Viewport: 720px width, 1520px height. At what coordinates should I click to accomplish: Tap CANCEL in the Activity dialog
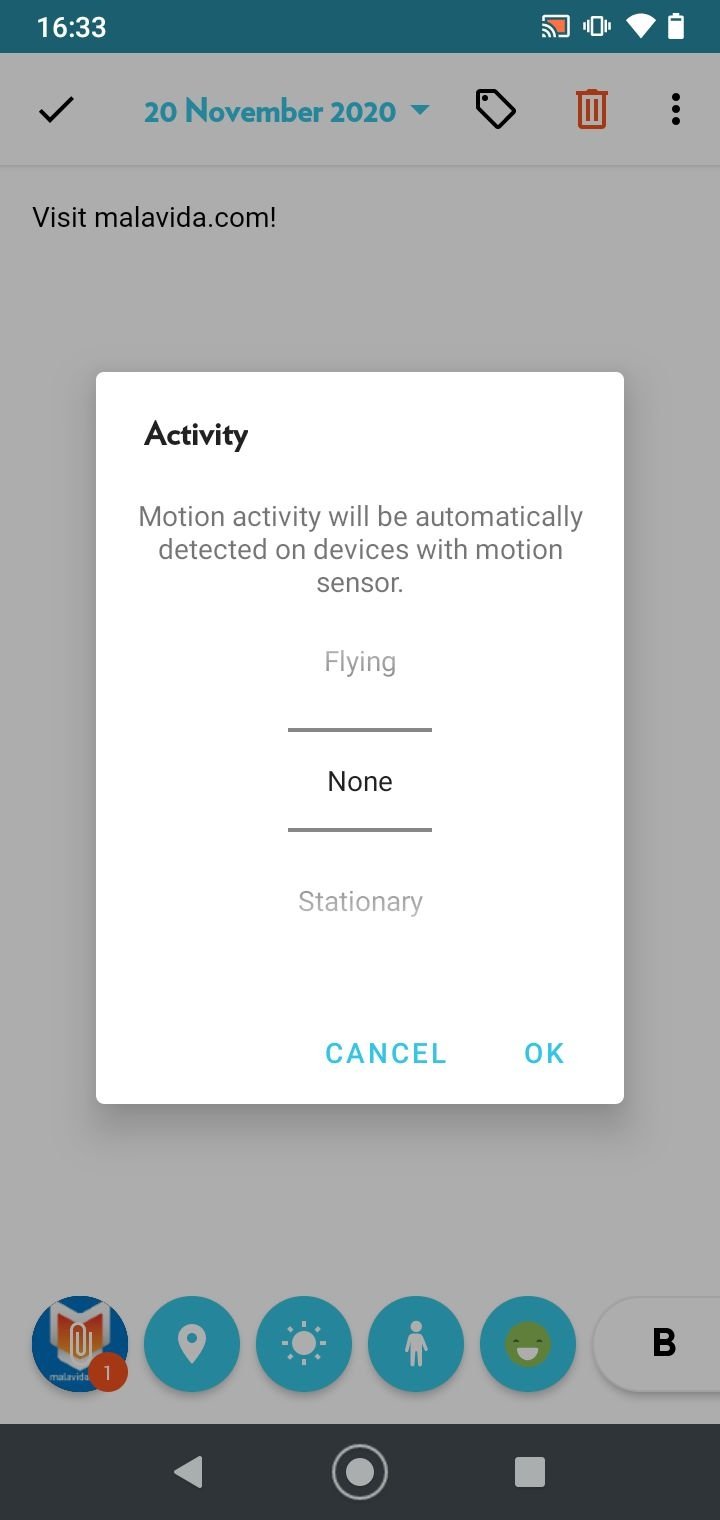[386, 1053]
